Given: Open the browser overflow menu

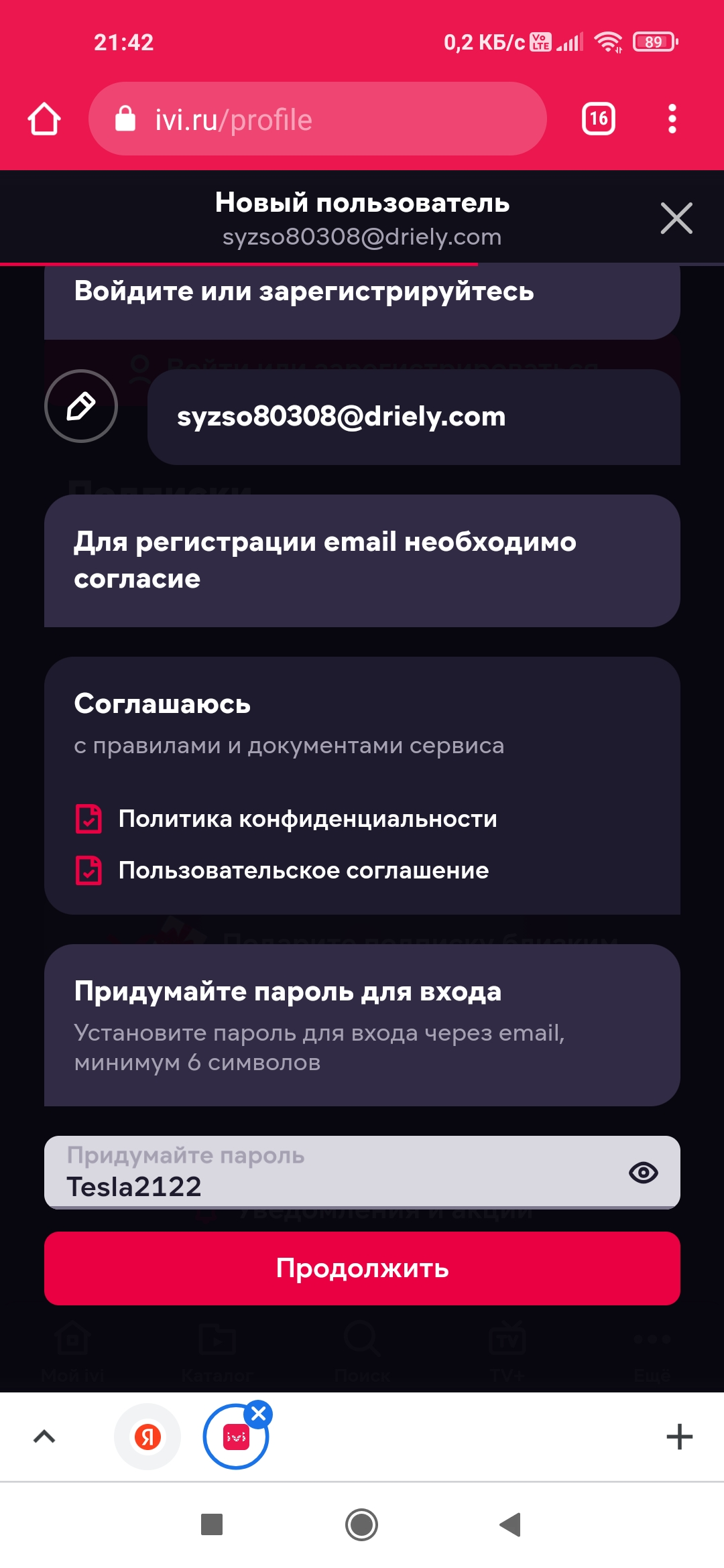Looking at the screenshot, I should pos(672,119).
